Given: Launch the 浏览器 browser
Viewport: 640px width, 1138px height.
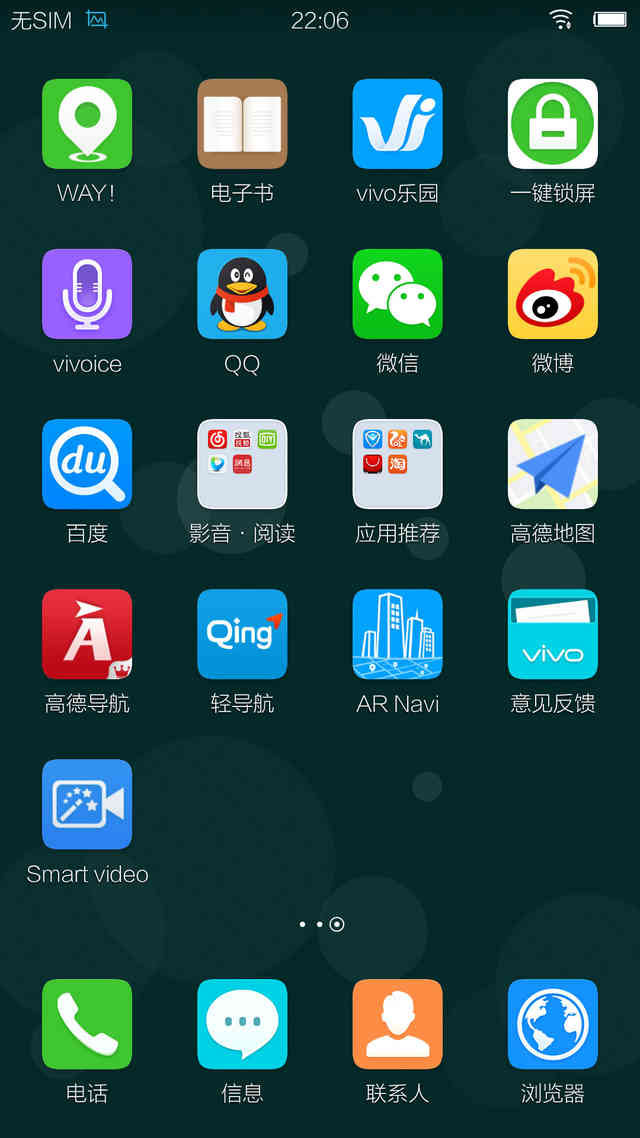Looking at the screenshot, I should coord(552,1024).
